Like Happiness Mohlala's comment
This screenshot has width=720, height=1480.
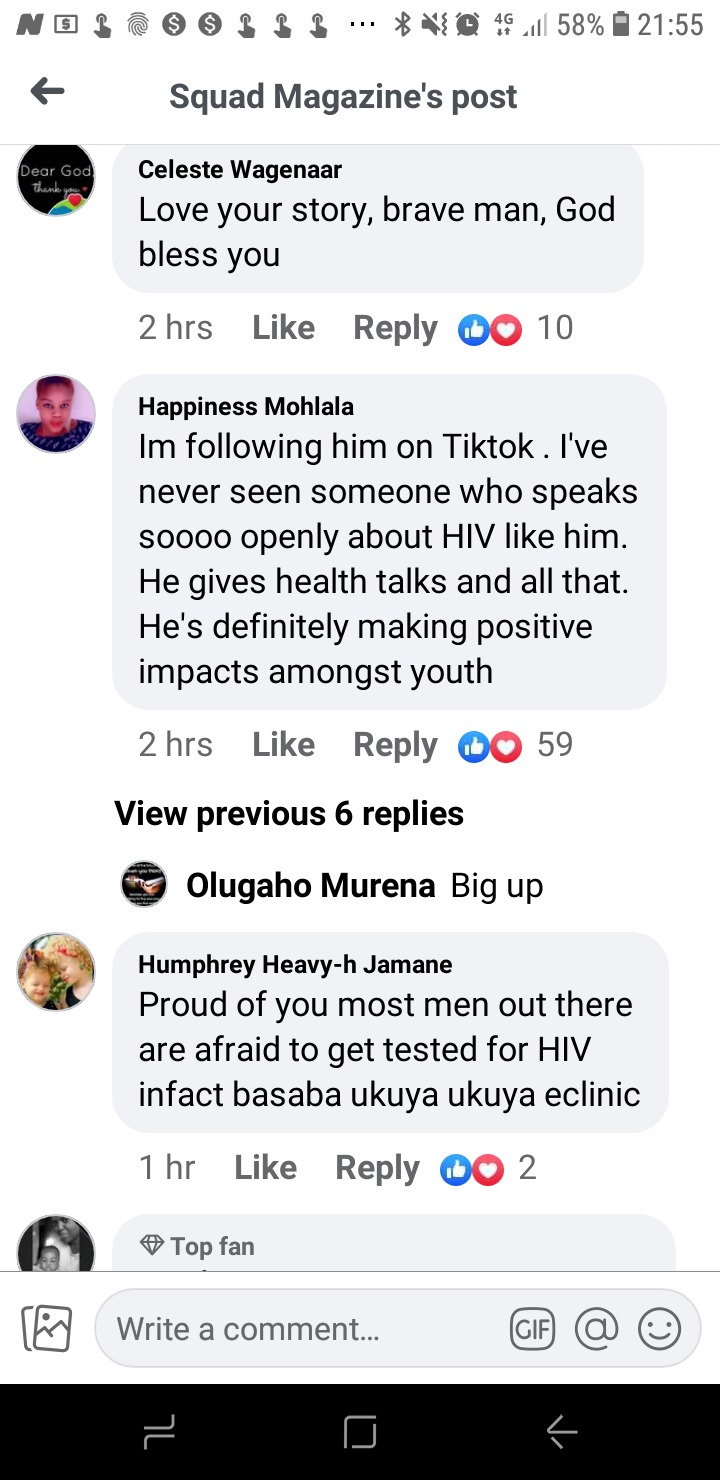click(x=283, y=745)
